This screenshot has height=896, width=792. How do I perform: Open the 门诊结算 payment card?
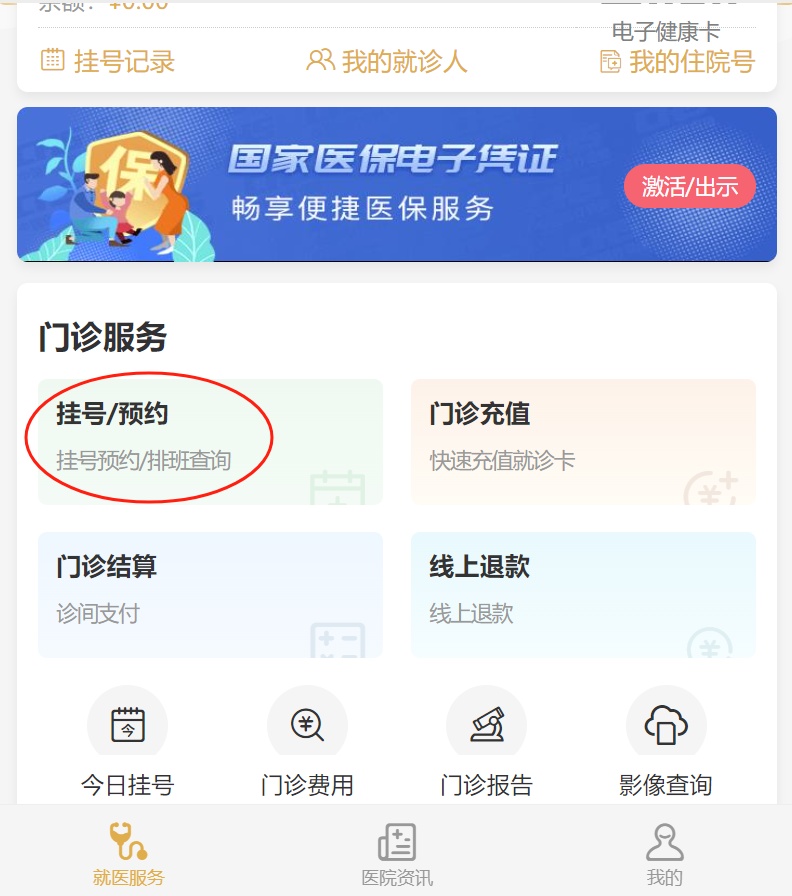[210, 594]
